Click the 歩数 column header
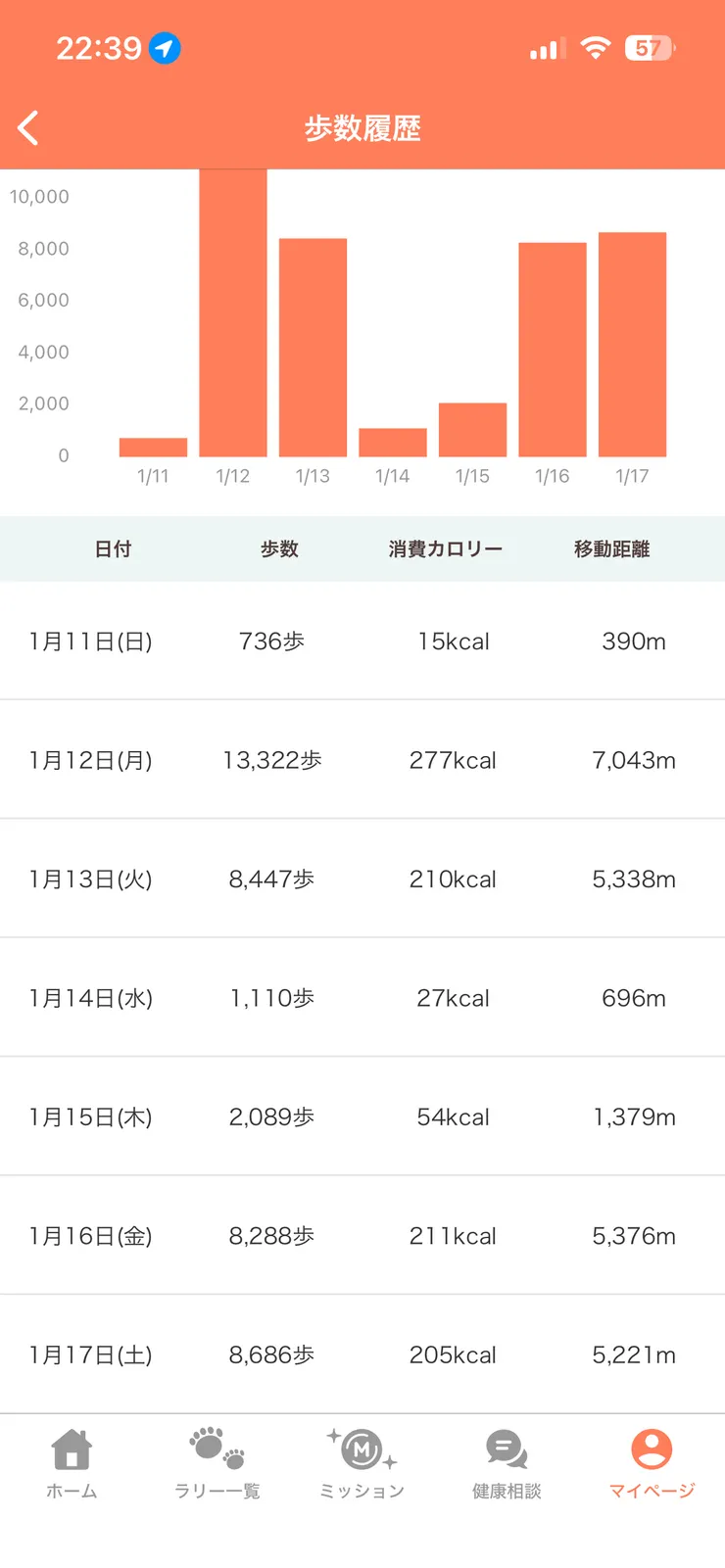This screenshot has width=725, height=1568. coord(279,549)
